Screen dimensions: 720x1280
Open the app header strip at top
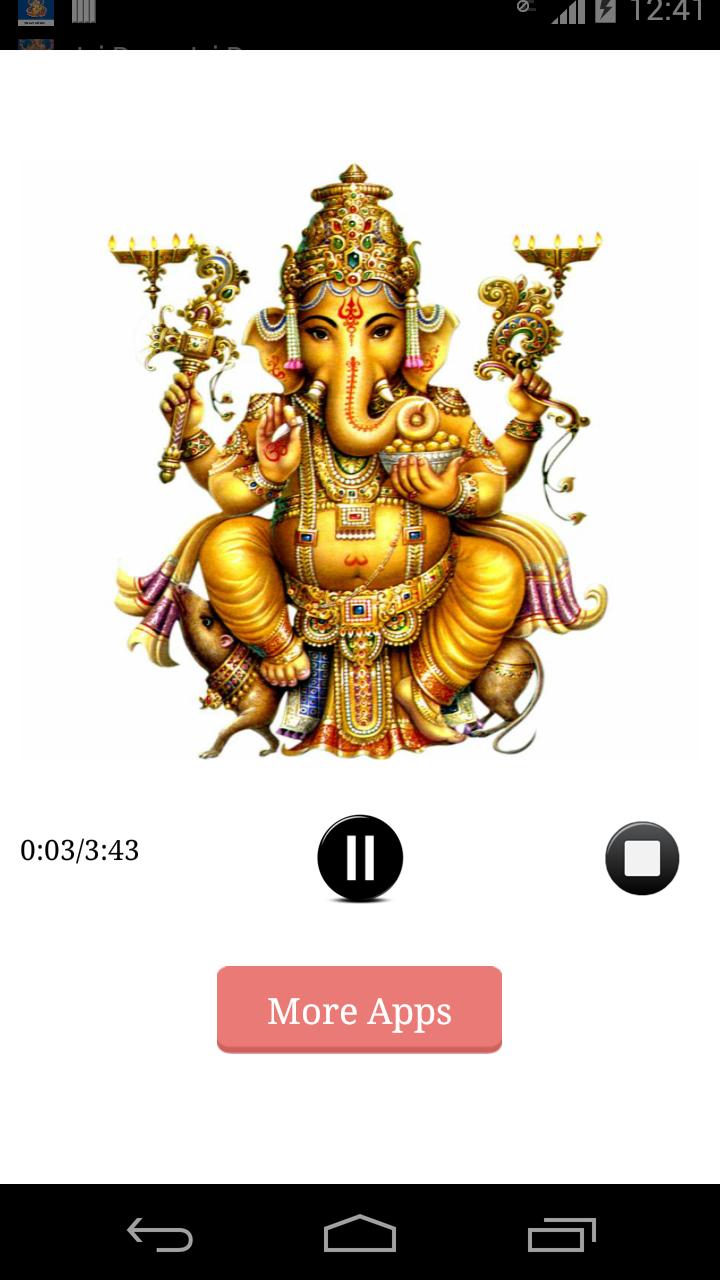coord(360,45)
